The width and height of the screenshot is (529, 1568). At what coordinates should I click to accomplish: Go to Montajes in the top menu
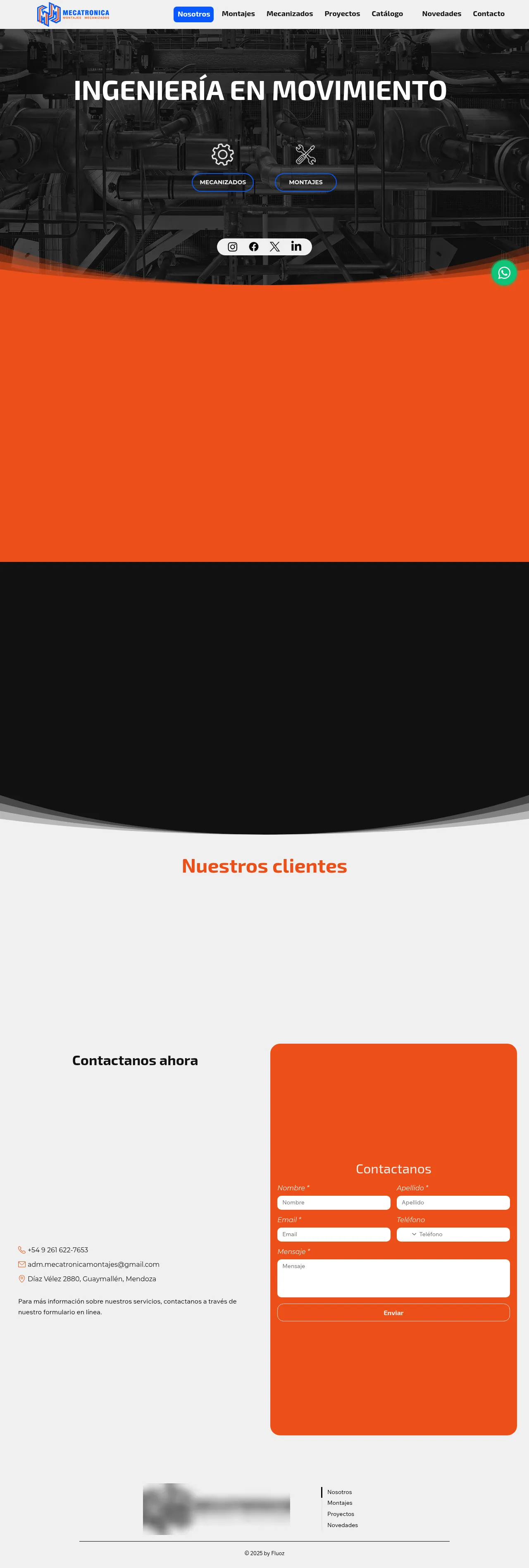tap(238, 14)
